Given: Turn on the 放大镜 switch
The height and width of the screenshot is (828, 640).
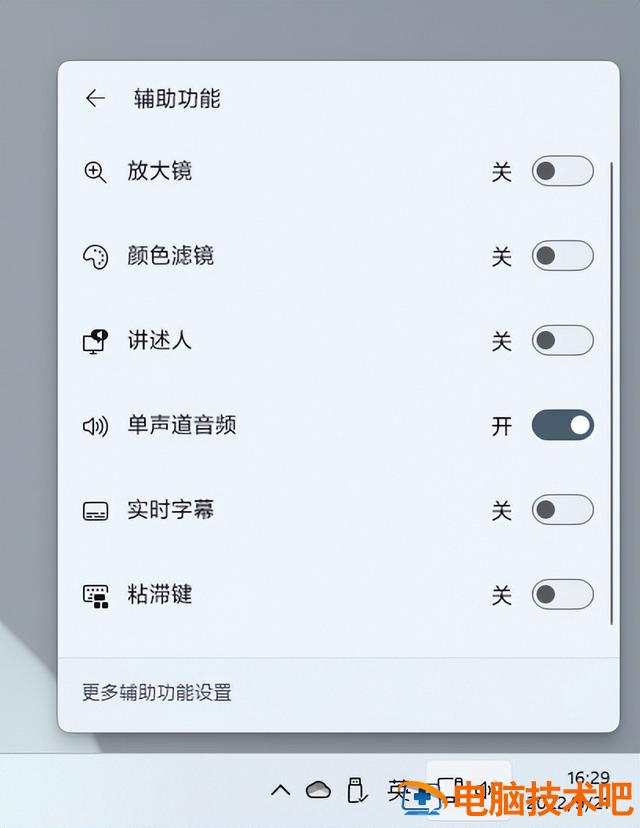Looking at the screenshot, I should [x=562, y=171].
